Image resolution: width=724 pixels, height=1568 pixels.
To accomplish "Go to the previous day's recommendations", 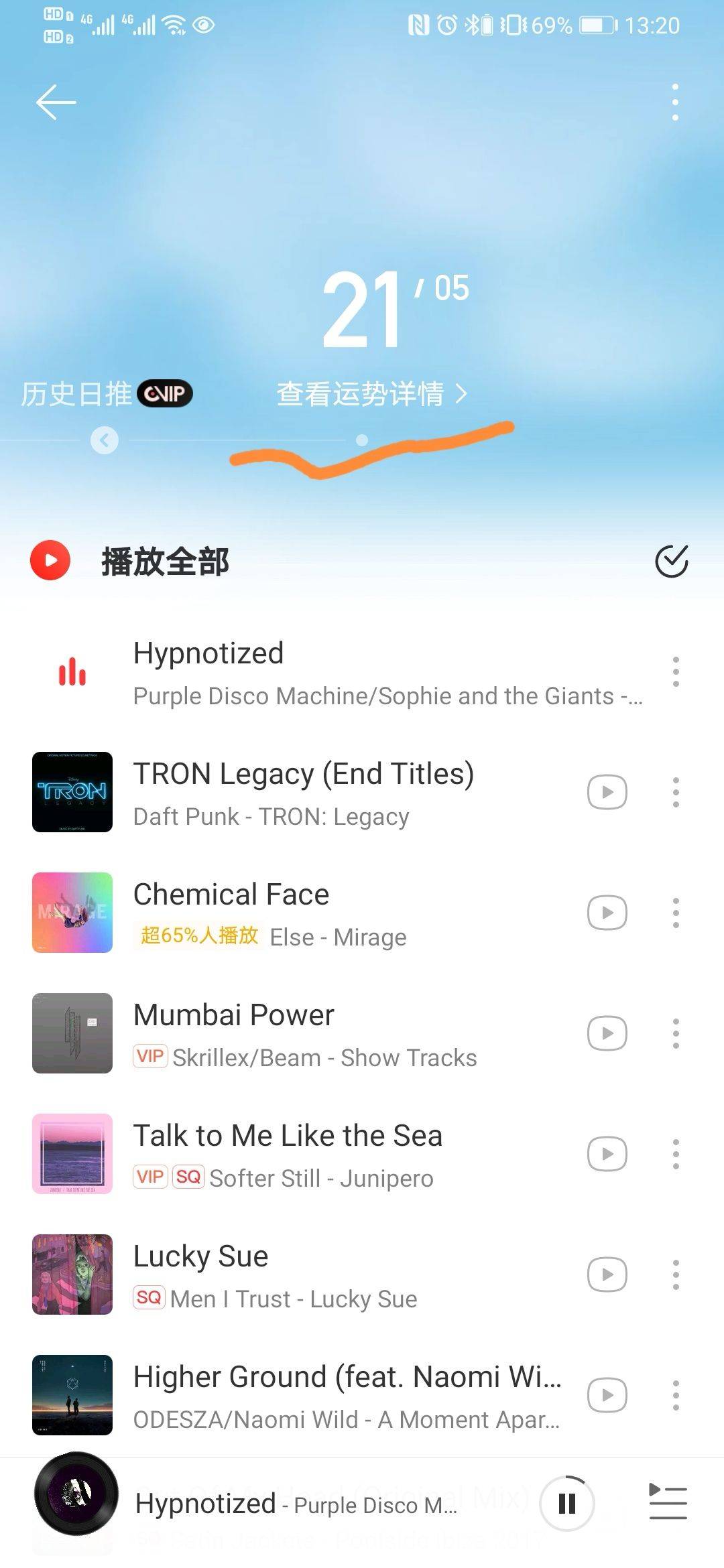I will (105, 440).
